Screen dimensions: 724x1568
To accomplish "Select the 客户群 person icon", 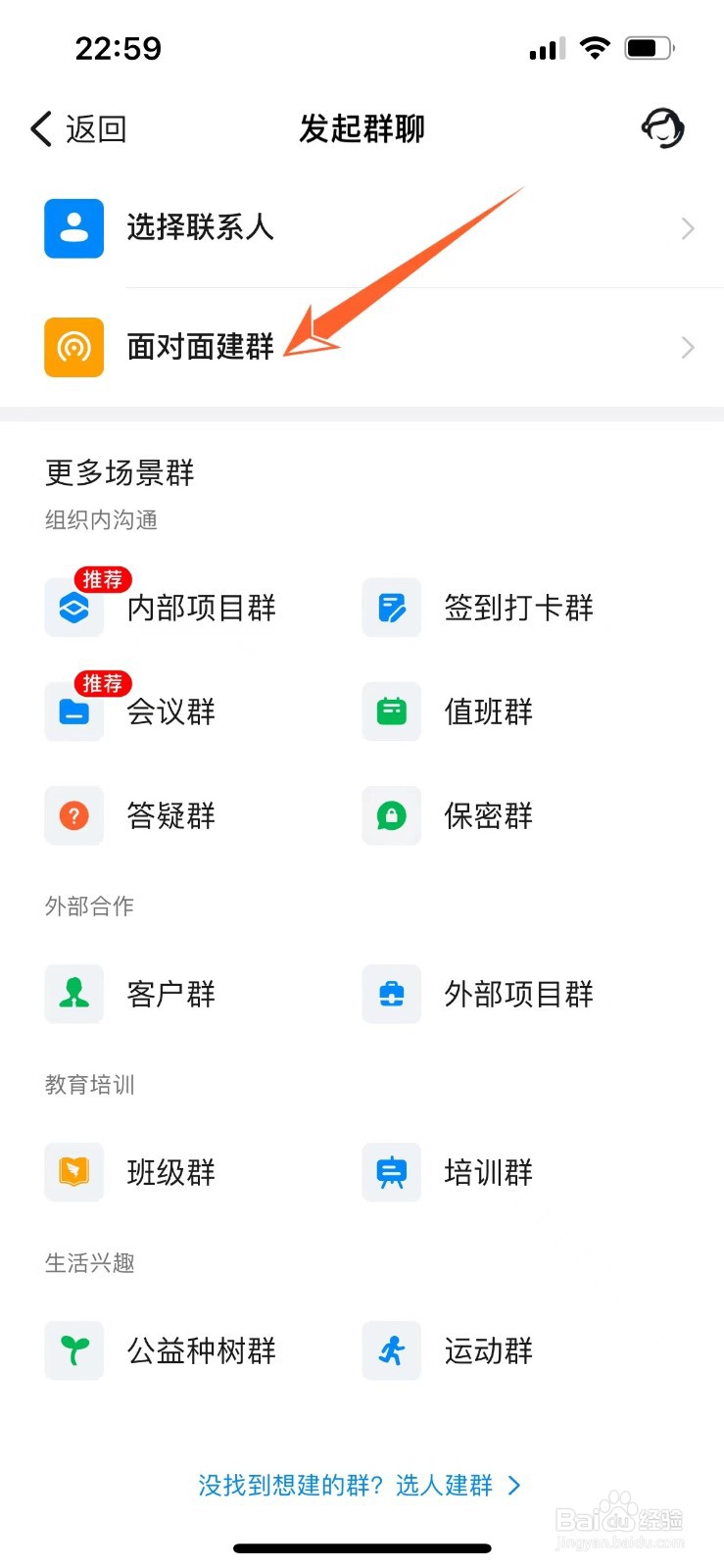I will coord(73,994).
